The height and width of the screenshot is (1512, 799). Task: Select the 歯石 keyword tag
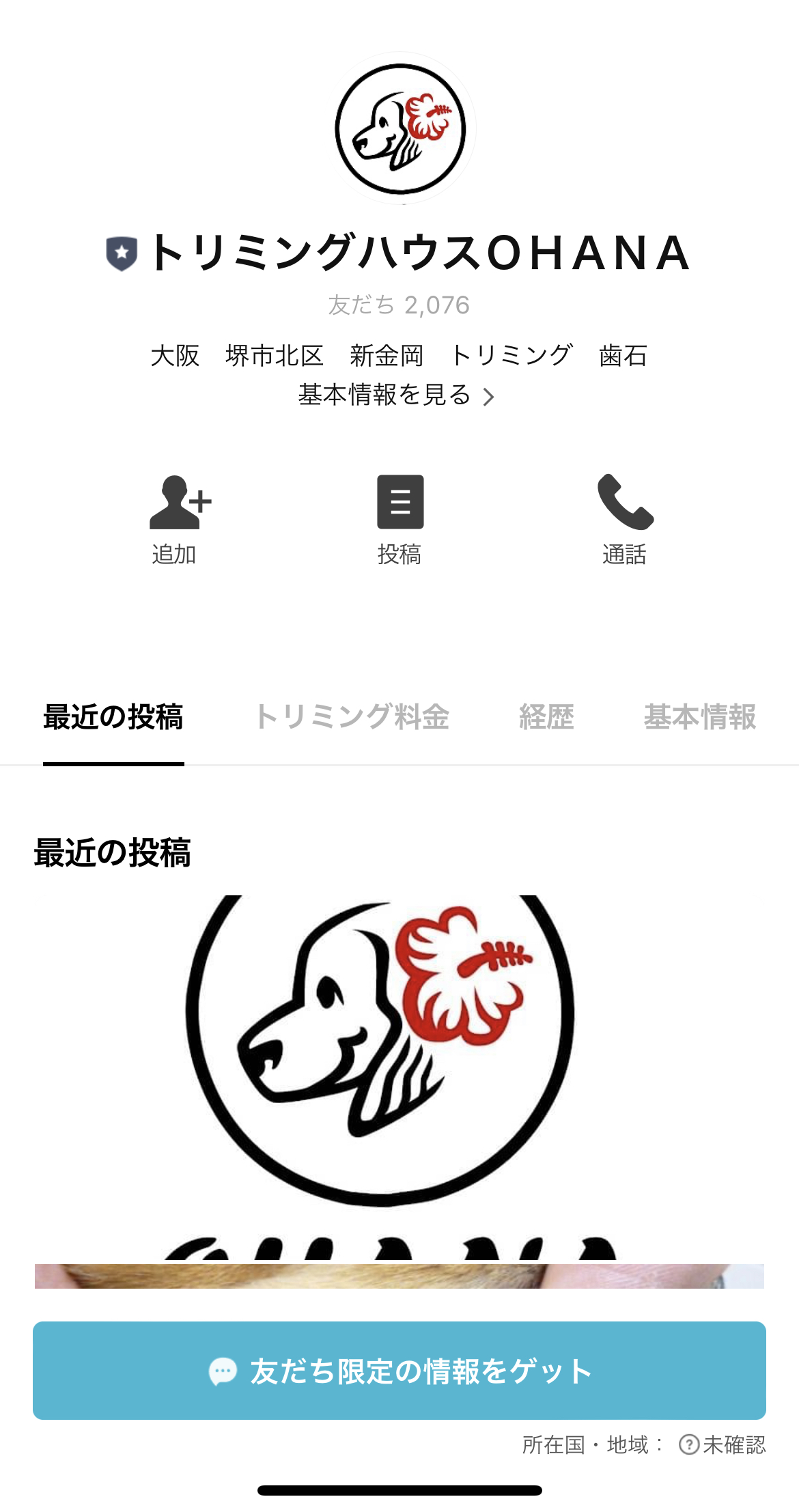pyautogui.click(x=621, y=356)
